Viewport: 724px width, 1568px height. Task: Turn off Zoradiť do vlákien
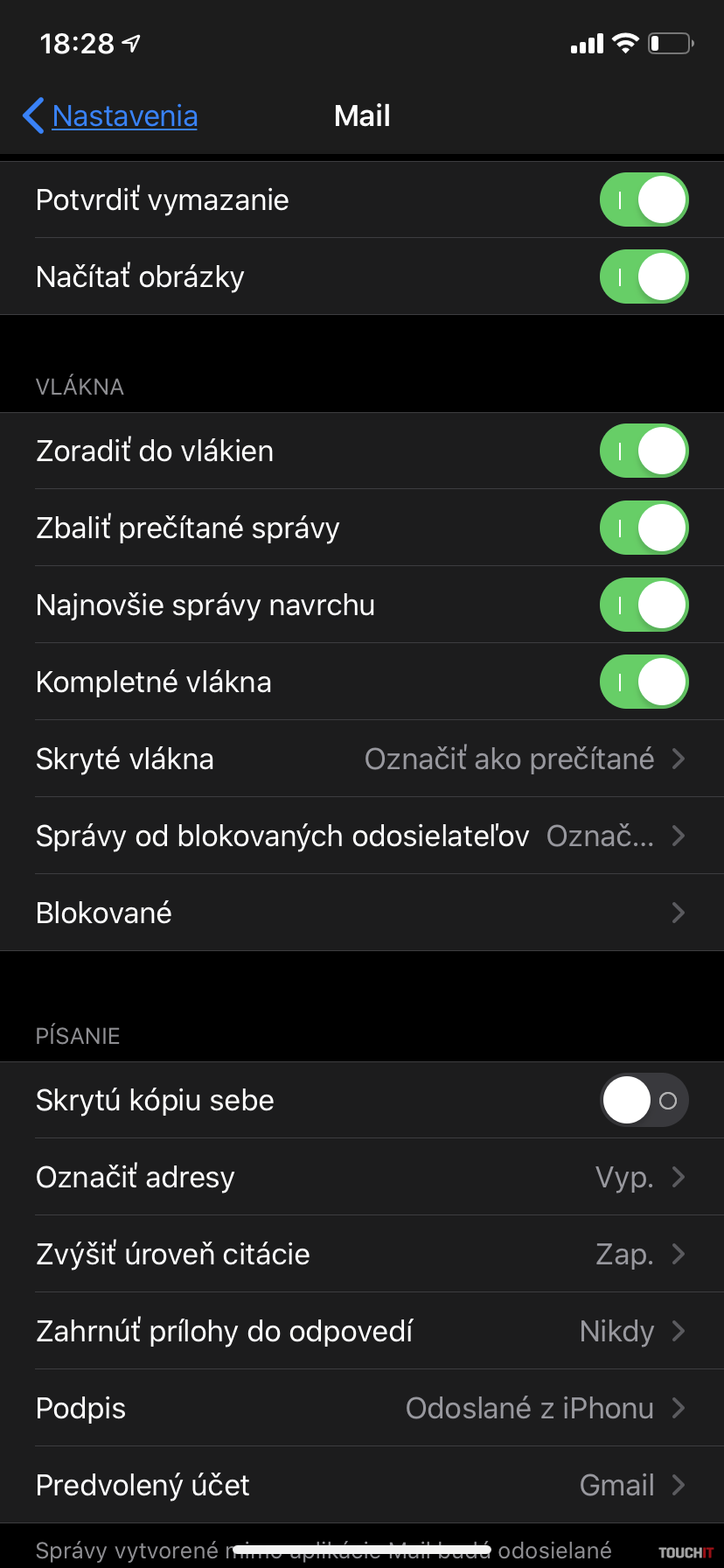[644, 451]
